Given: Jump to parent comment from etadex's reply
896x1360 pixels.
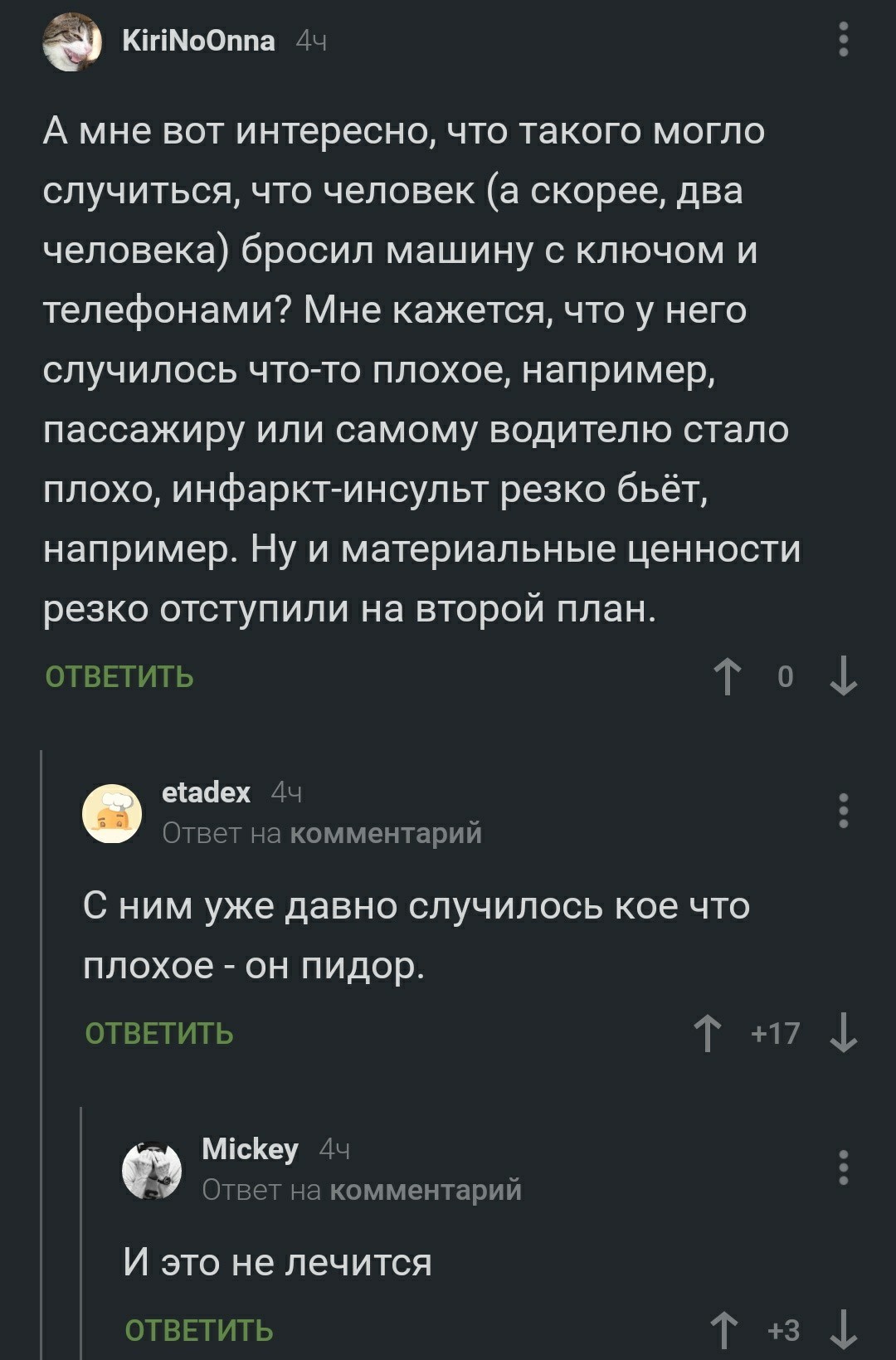Looking at the screenshot, I should point(385,832).
